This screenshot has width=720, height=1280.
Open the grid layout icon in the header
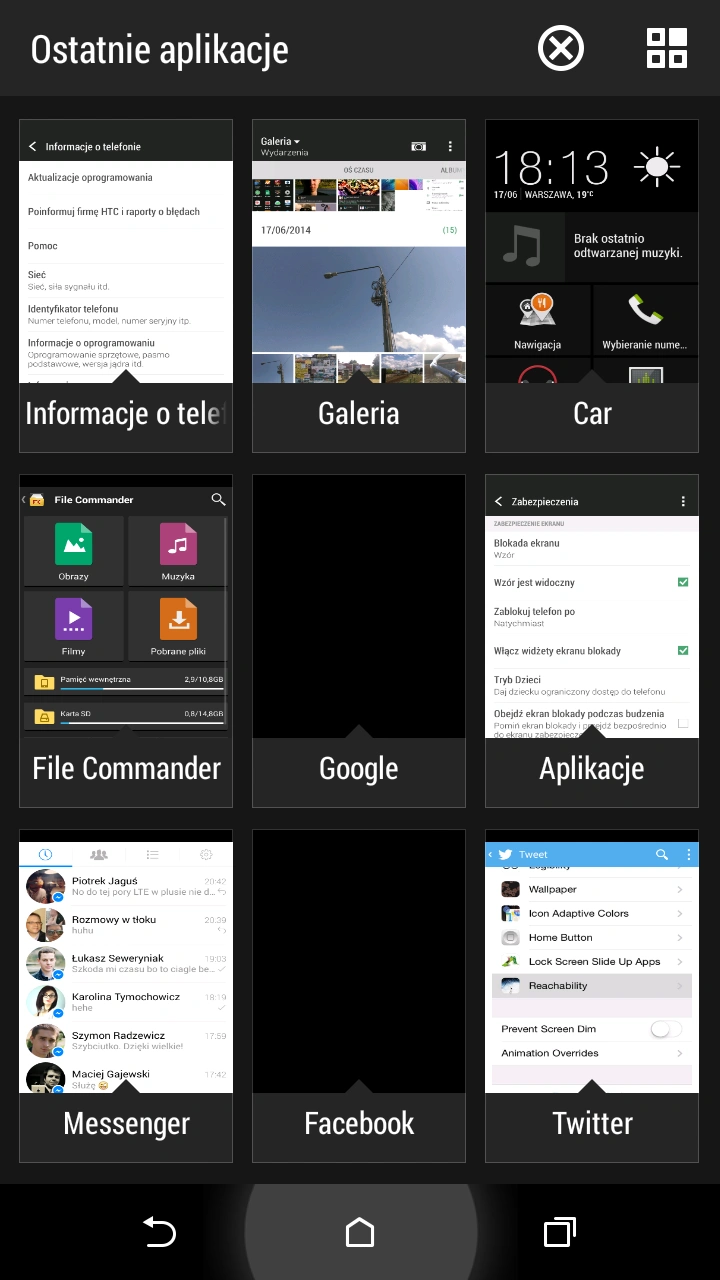coord(667,48)
